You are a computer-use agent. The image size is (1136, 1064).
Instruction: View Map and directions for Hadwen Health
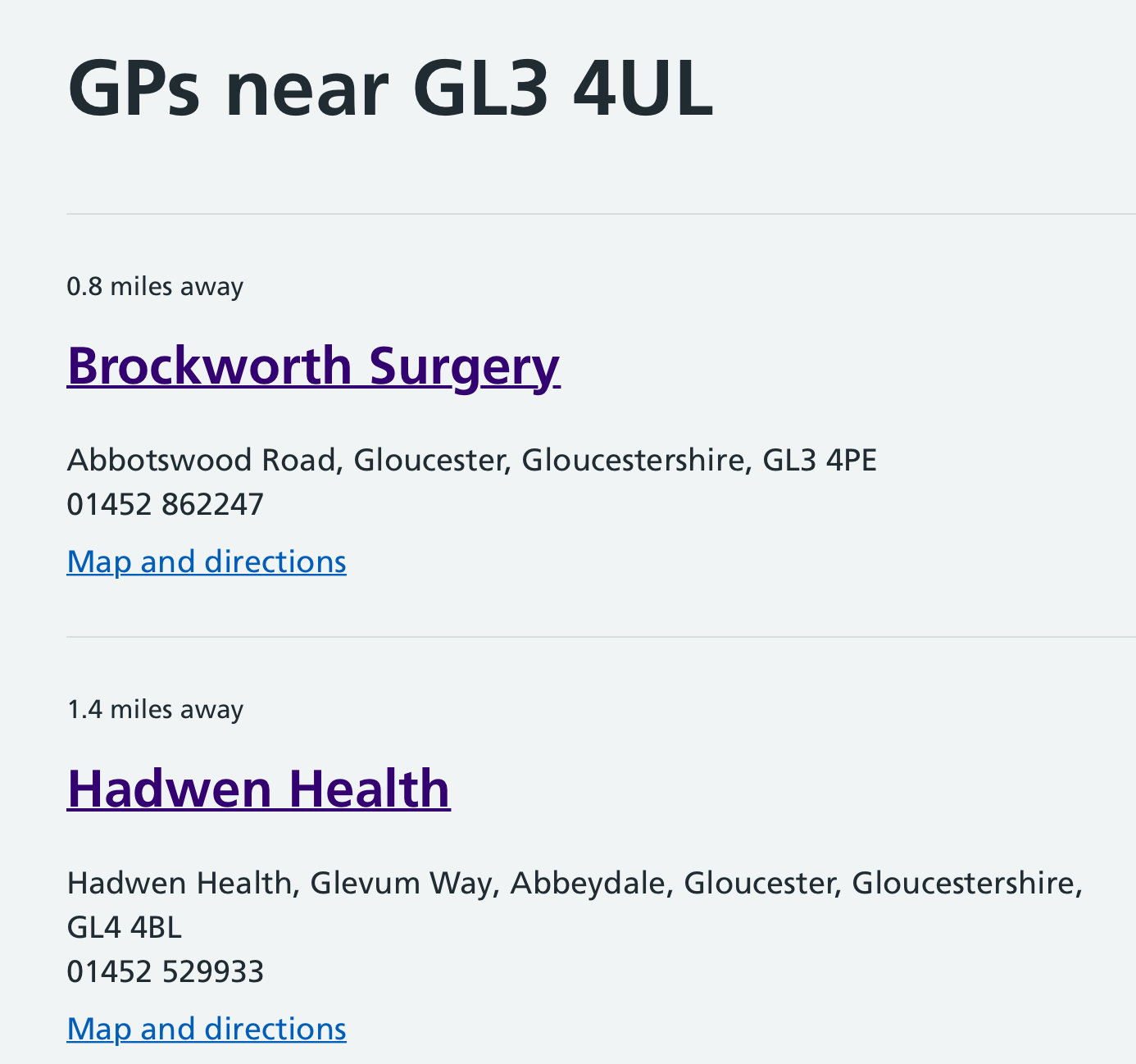point(207,1029)
